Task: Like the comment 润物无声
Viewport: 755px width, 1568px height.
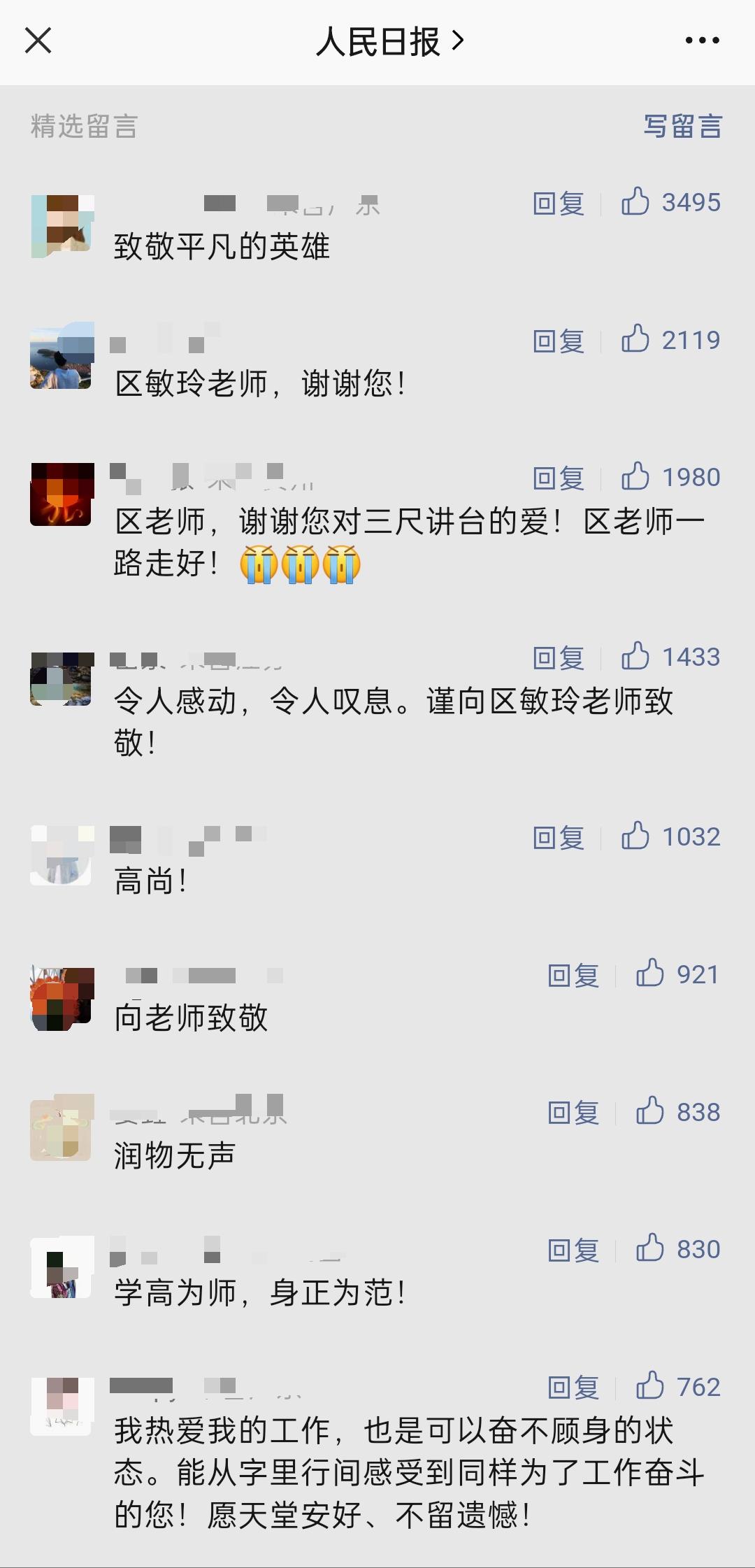Action: pyautogui.click(x=650, y=1112)
